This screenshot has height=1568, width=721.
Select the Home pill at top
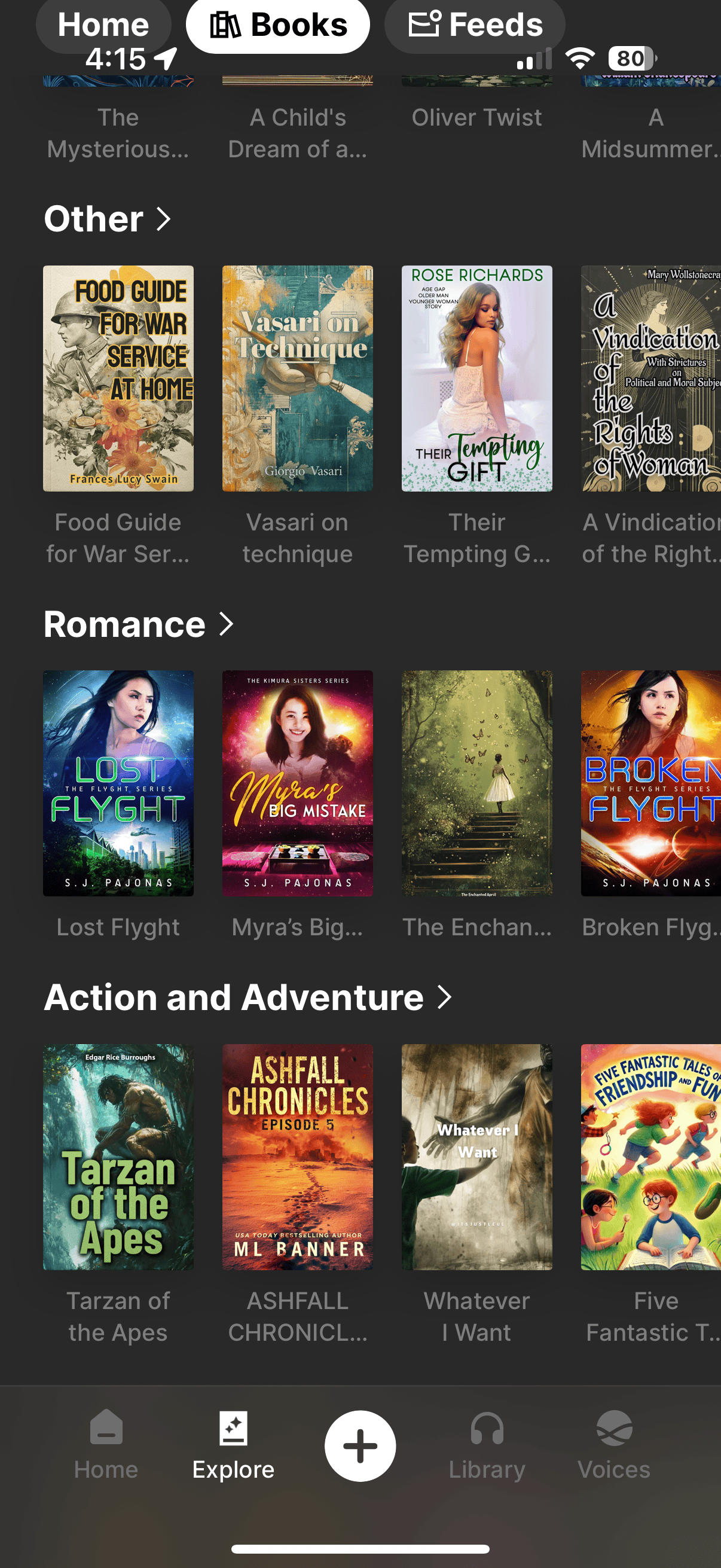103,26
